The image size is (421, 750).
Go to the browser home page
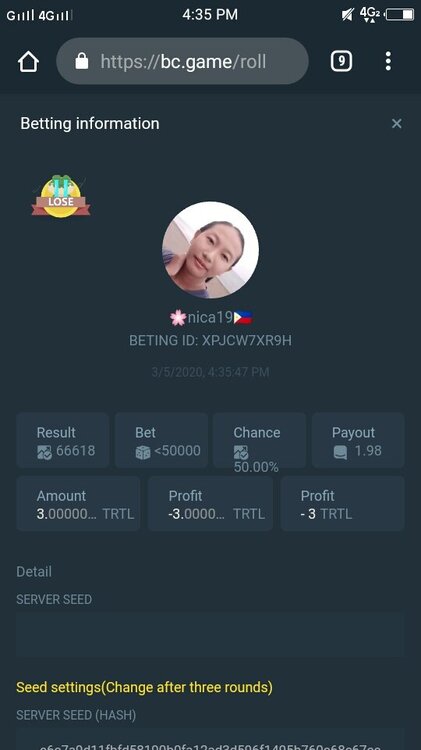[28, 61]
